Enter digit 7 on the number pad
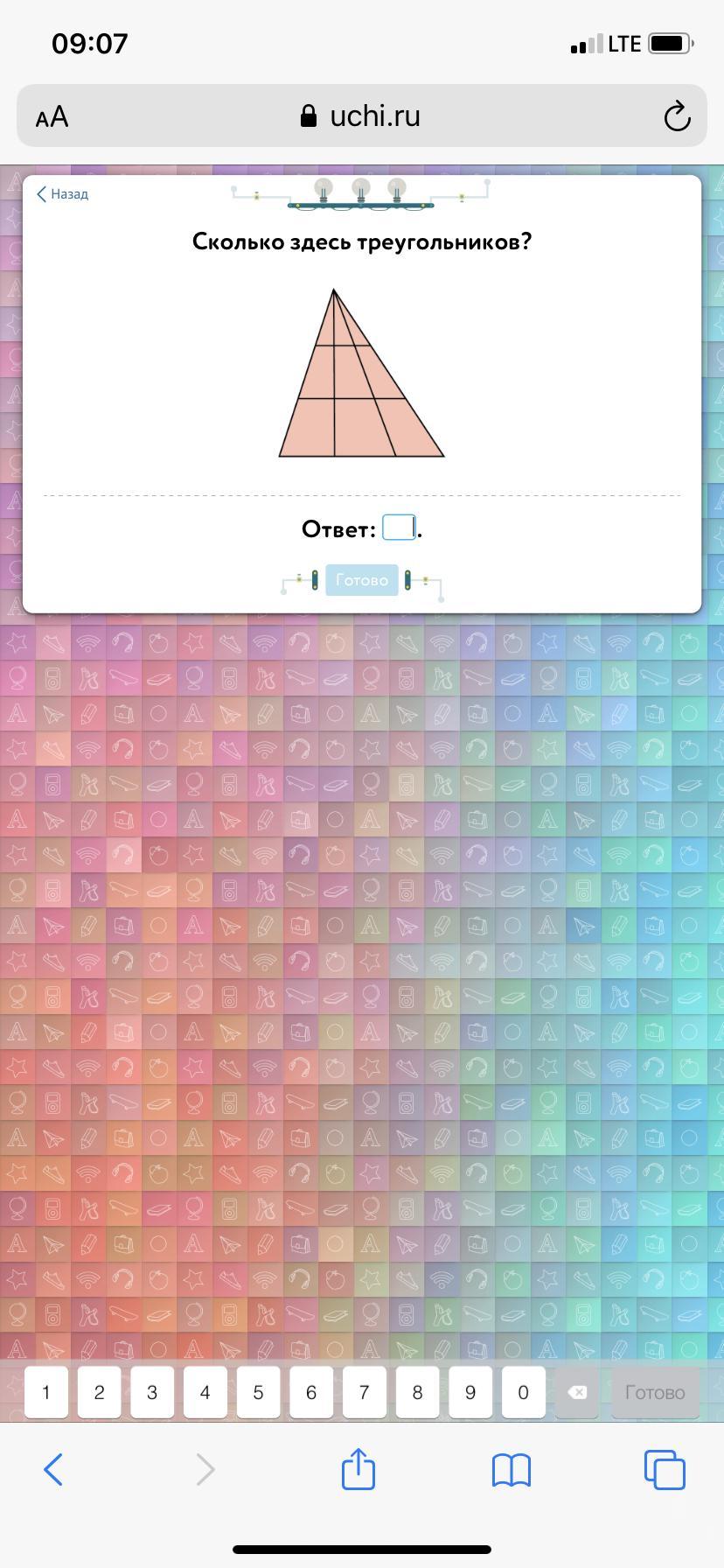724x1568 pixels. pos(364,1392)
